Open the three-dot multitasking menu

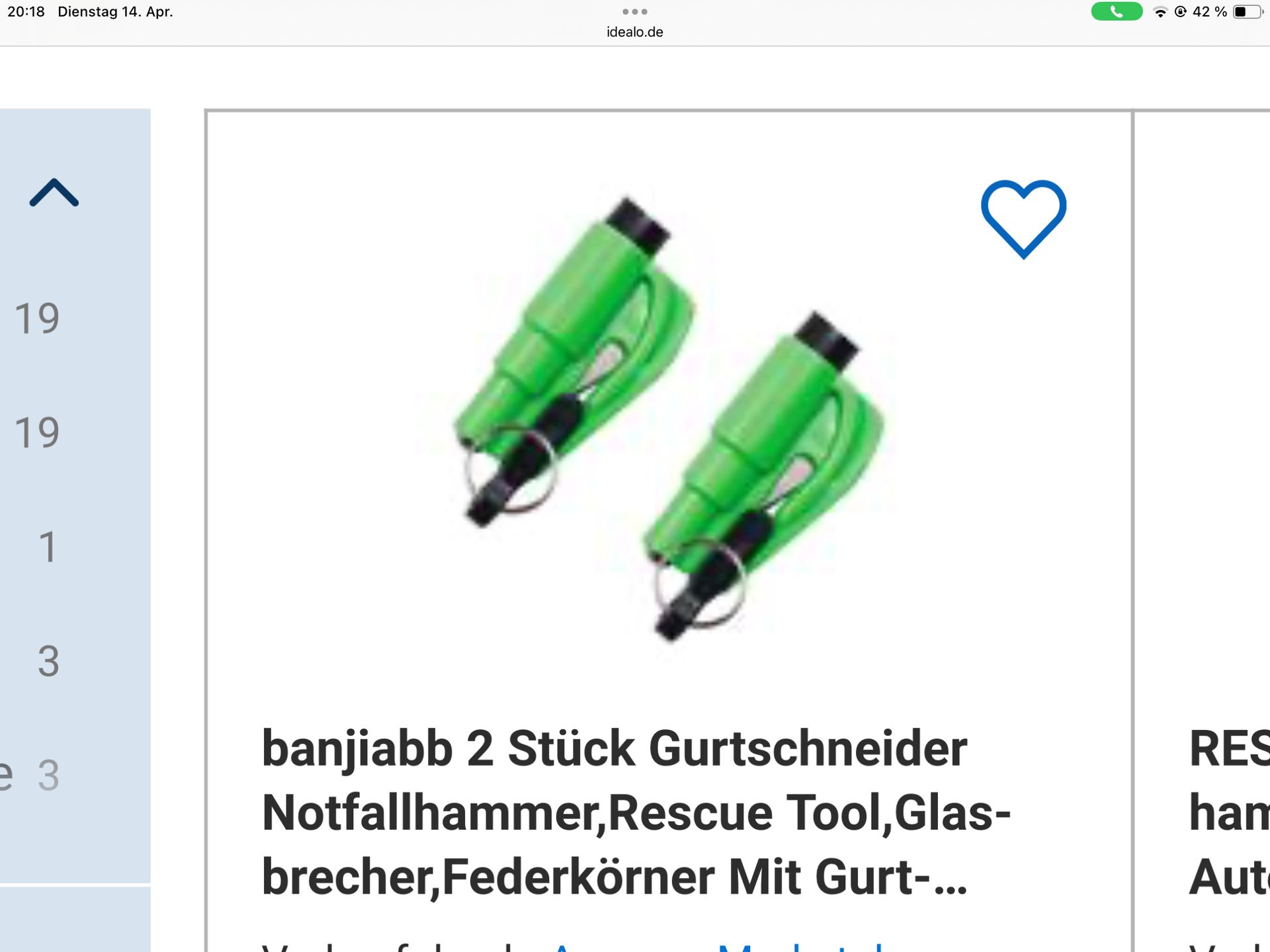tap(635, 11)
